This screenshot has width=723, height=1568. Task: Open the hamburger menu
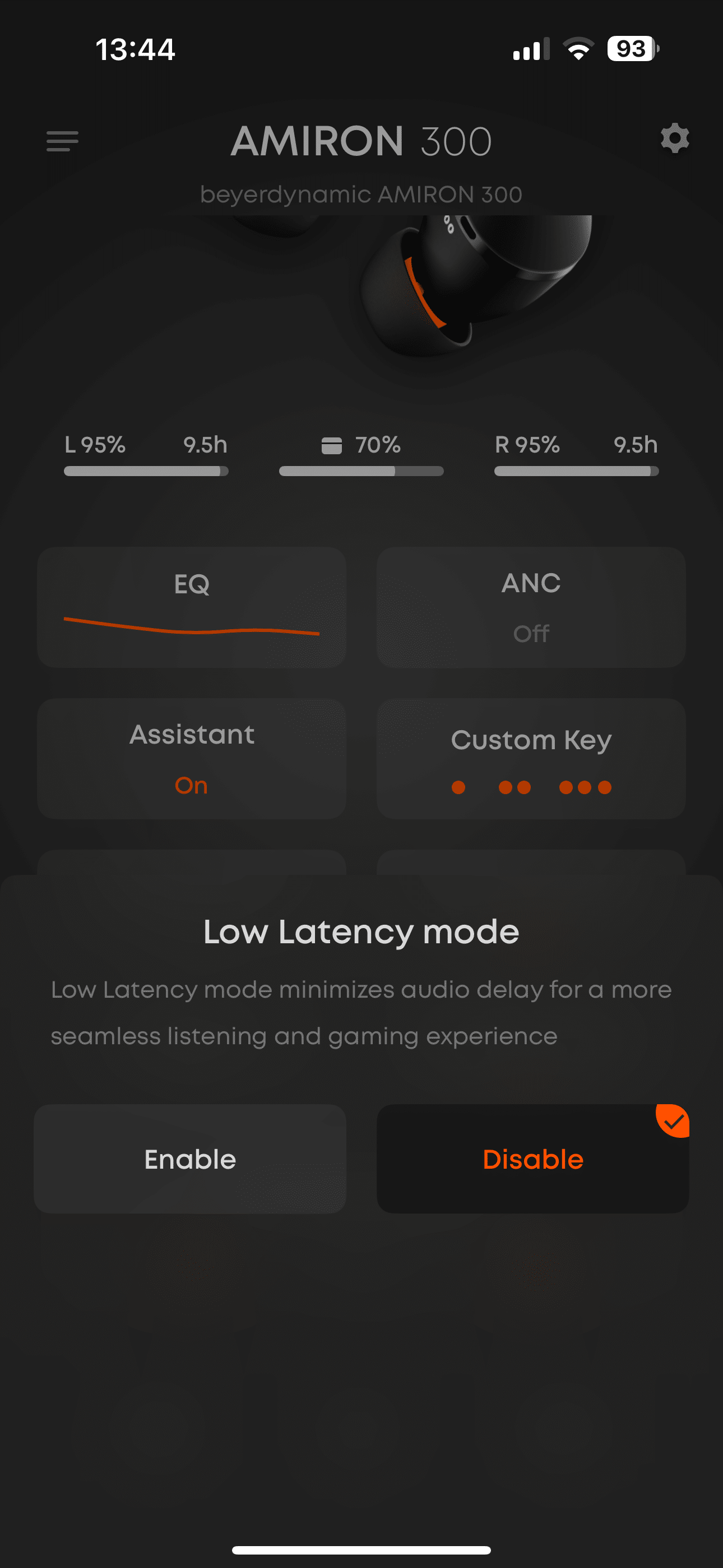pos(62,141)
